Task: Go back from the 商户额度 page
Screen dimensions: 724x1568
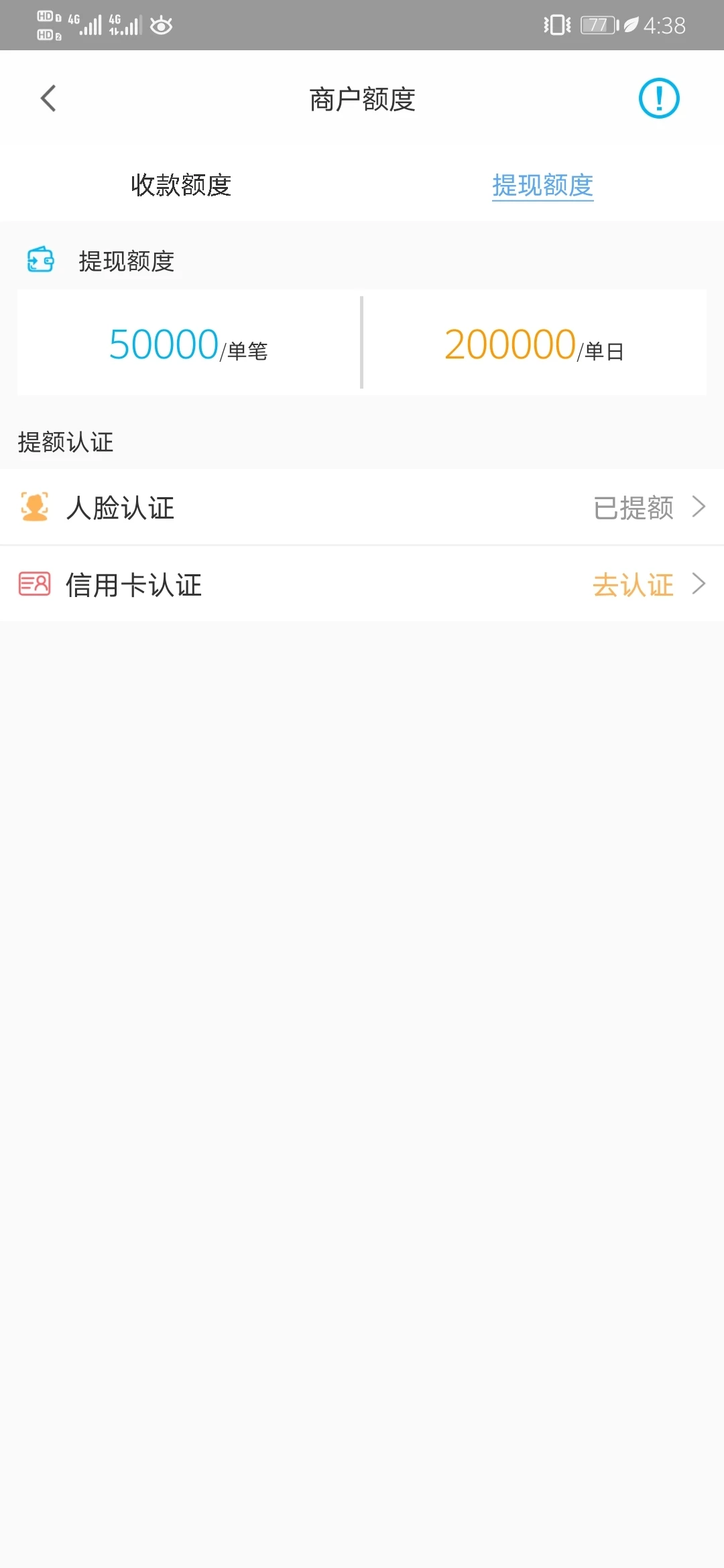Action: [x=48, y=99]
